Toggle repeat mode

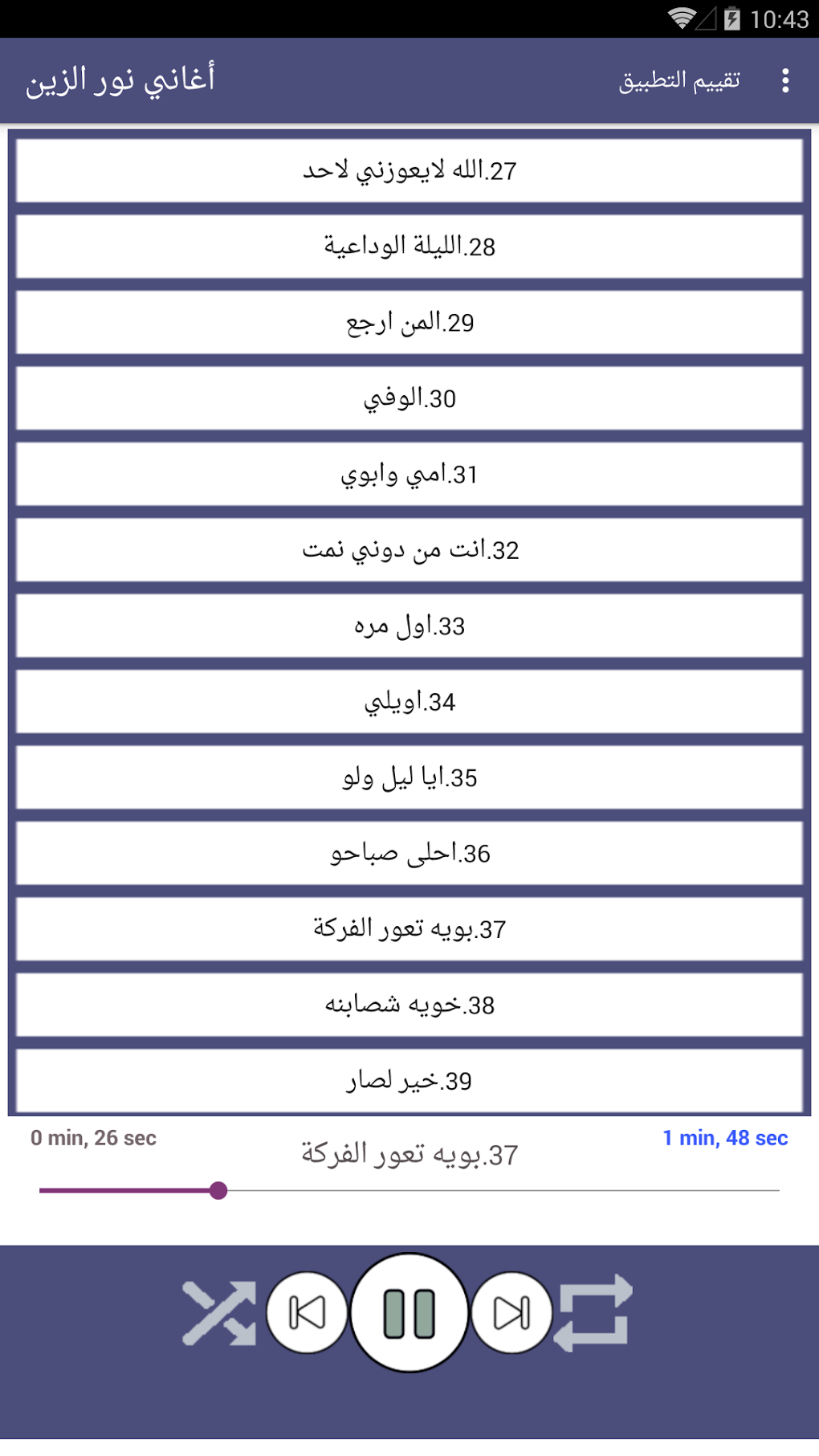pyautogui.click(x=593, y=1313)
